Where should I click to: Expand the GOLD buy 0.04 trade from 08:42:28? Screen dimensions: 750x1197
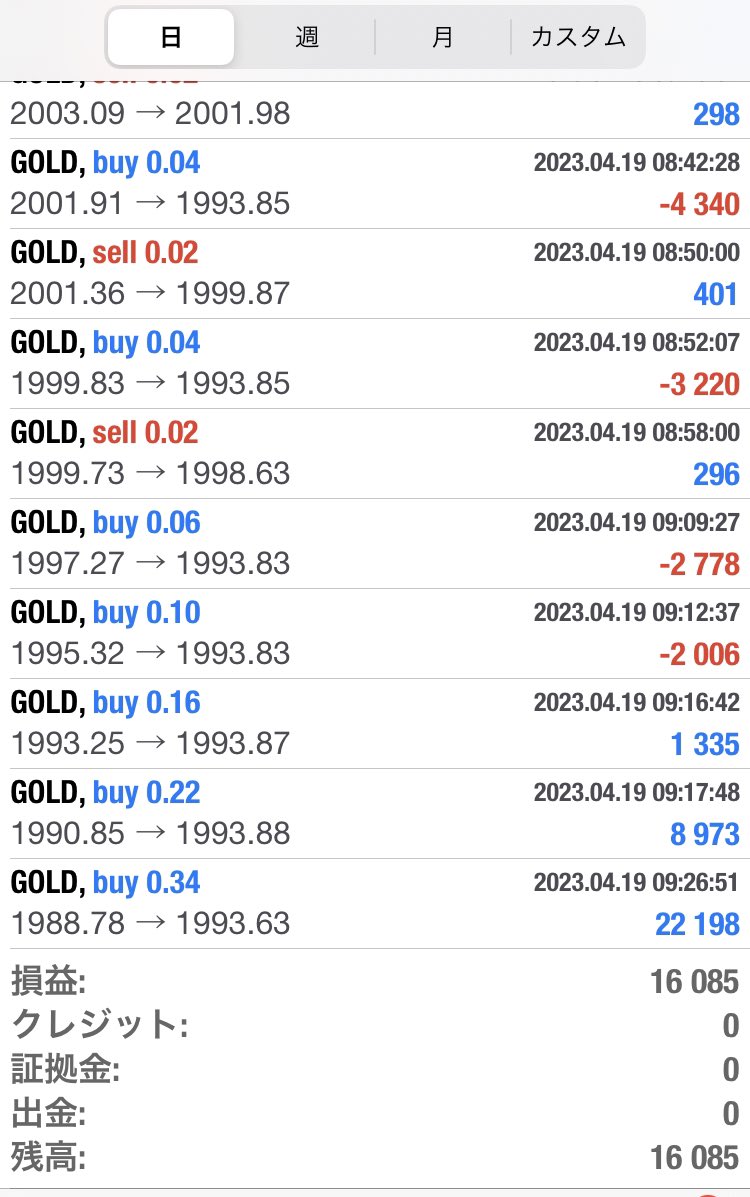pyautogui.click(x=375, y=184)
